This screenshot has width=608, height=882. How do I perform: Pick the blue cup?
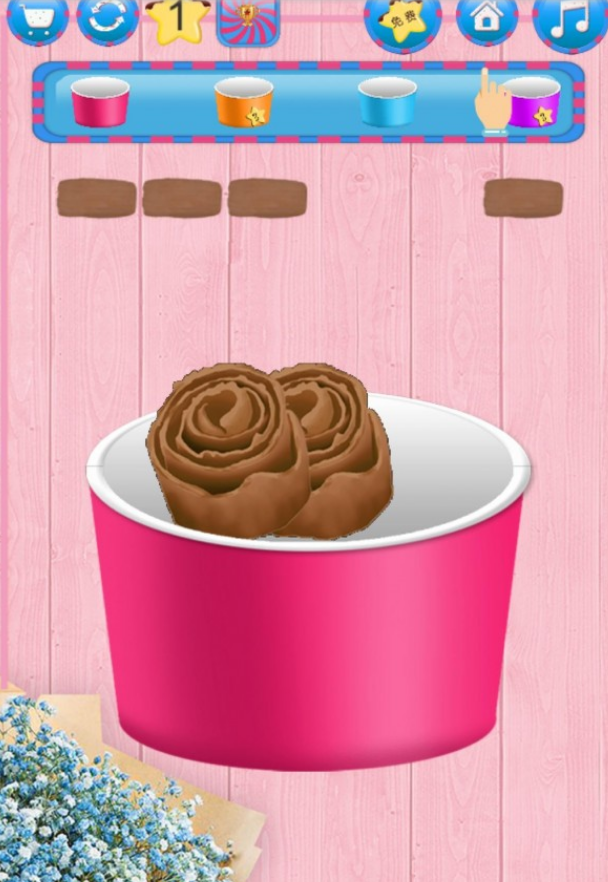pos(387,102)
